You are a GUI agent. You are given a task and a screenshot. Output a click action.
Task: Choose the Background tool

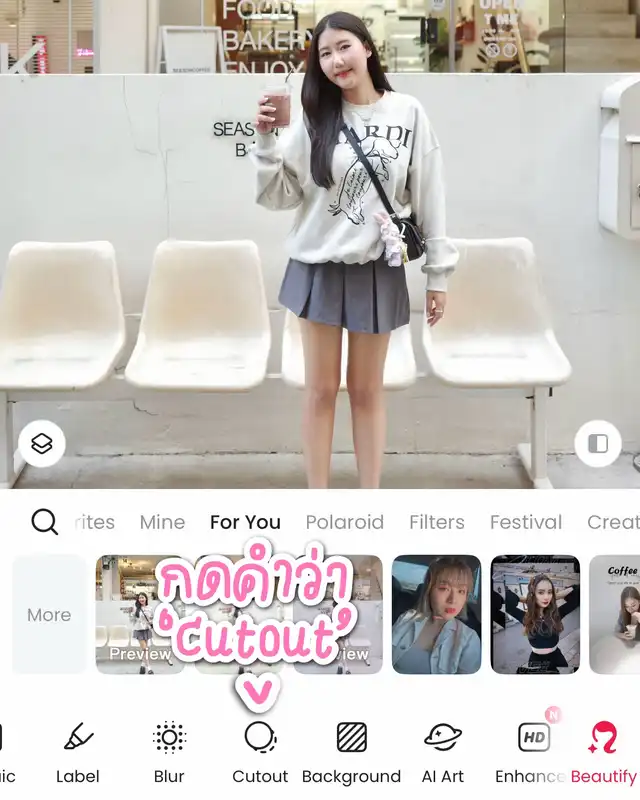point(351,752)
